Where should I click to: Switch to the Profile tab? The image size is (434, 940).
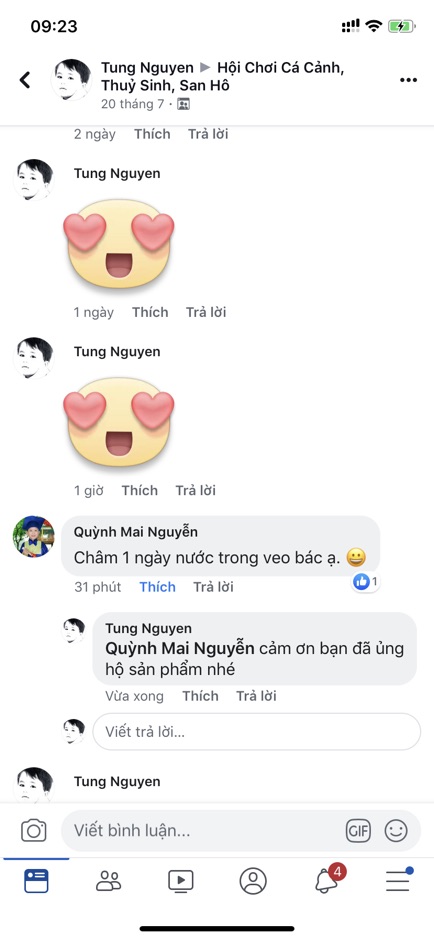pos(253,881)
